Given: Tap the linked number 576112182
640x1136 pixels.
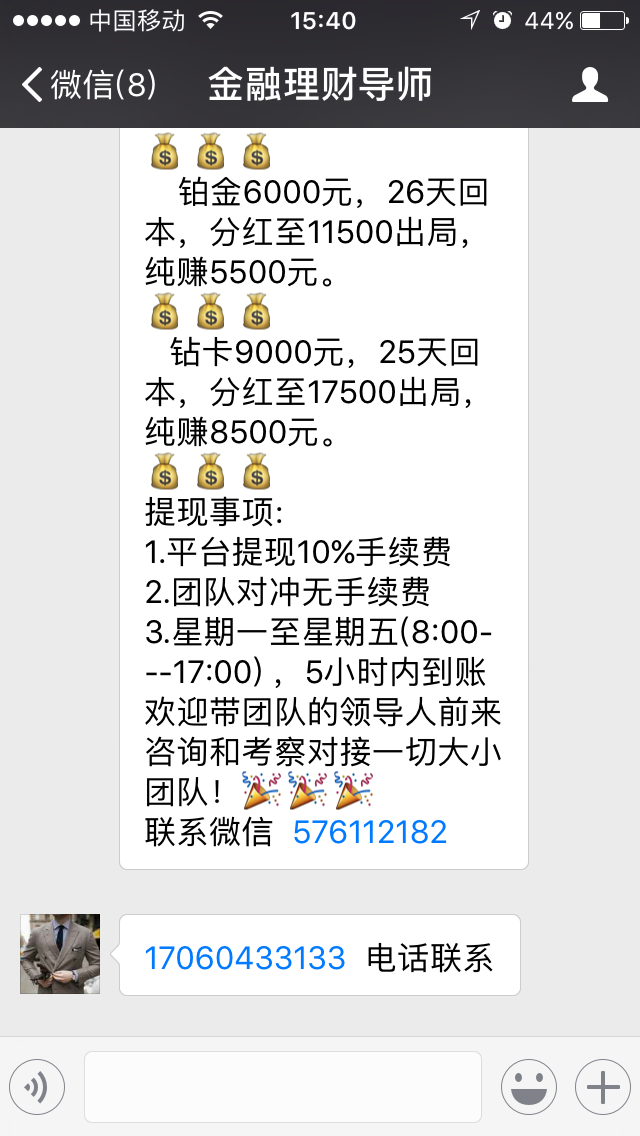Looking at the screenshot, I should pyautogui.click(x=369, y=832).
